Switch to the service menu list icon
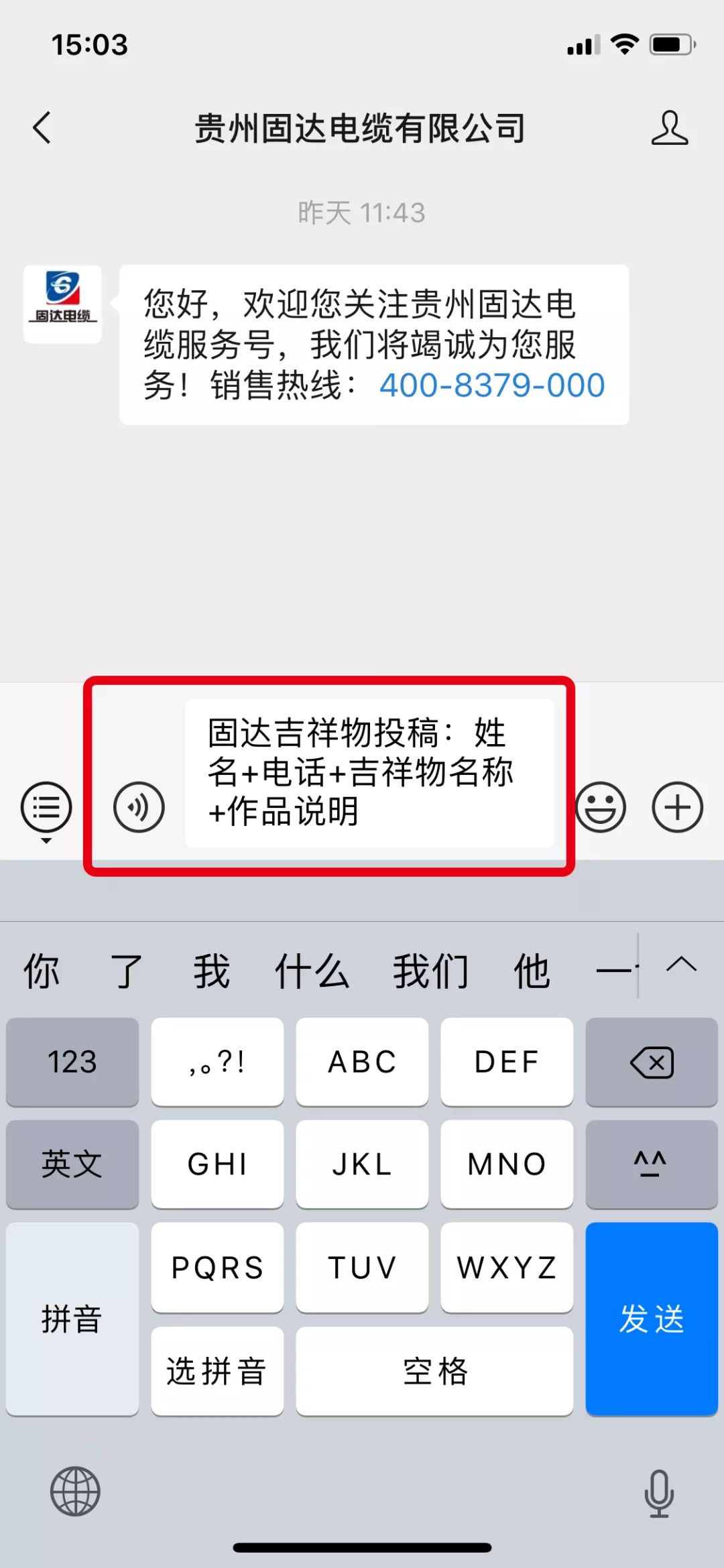 pos(46,808)
